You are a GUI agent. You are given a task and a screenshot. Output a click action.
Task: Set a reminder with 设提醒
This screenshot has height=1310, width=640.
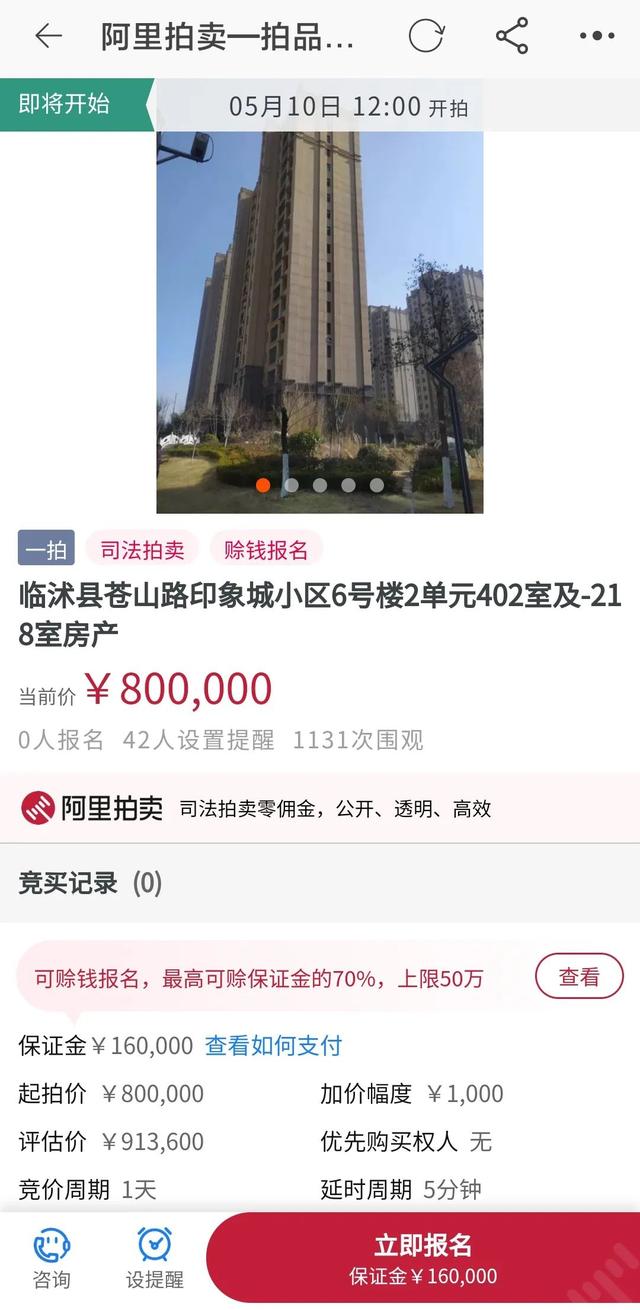tap(154, 1258)
